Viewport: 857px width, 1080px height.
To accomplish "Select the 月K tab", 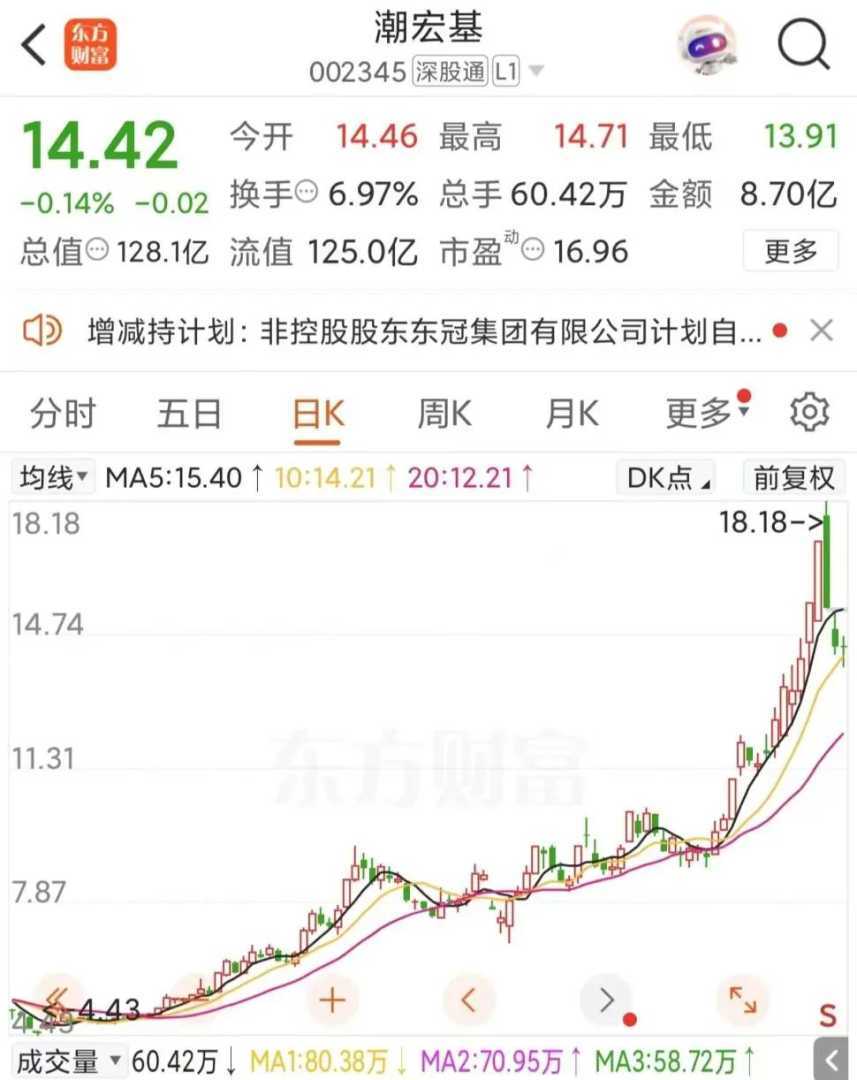I will pyautogui.click(x=571, y=412).
